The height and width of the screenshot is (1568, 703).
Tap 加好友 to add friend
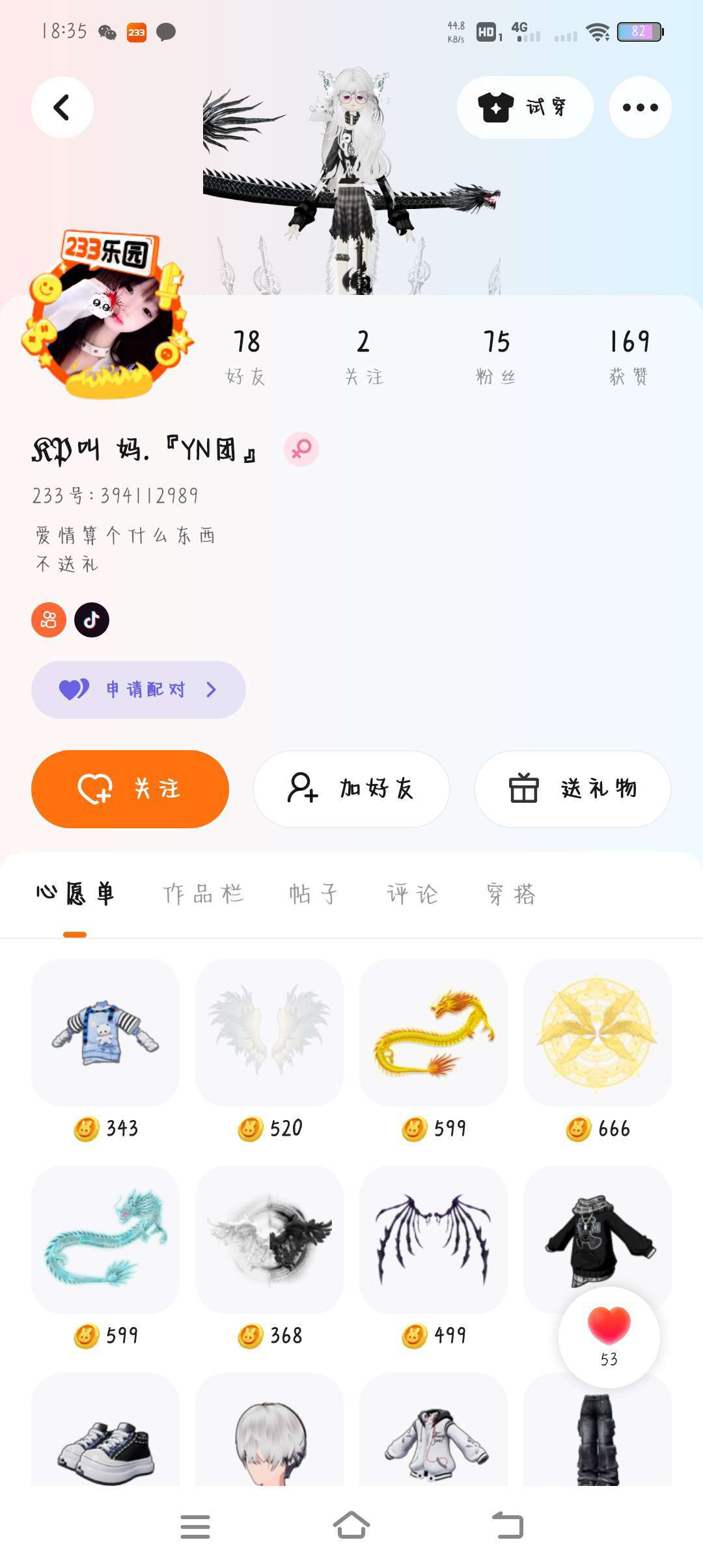tap(351, 789)
